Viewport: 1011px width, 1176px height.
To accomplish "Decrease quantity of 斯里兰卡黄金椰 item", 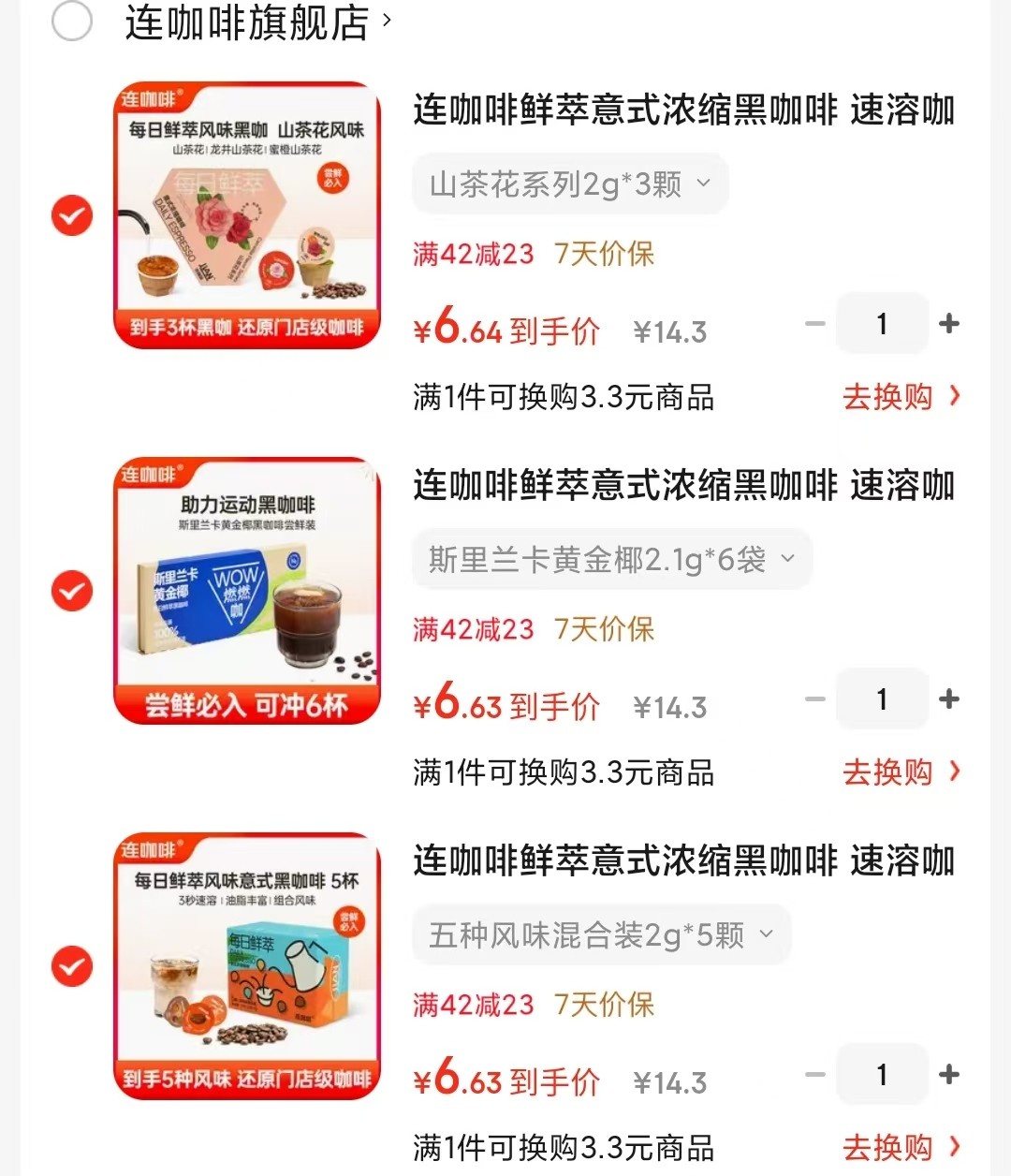I will pyautogui.click(x=815, y=699).
